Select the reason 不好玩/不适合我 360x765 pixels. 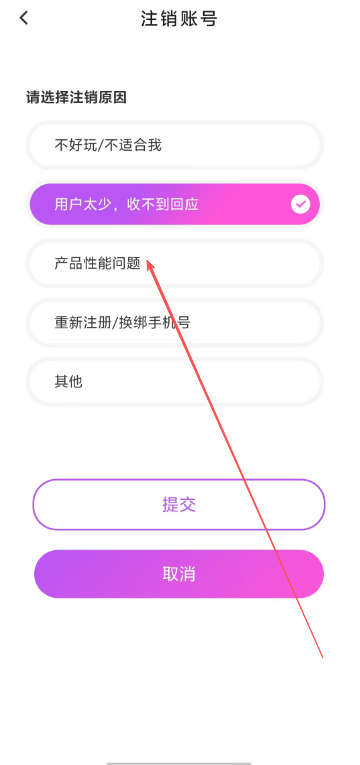(175, 145)
